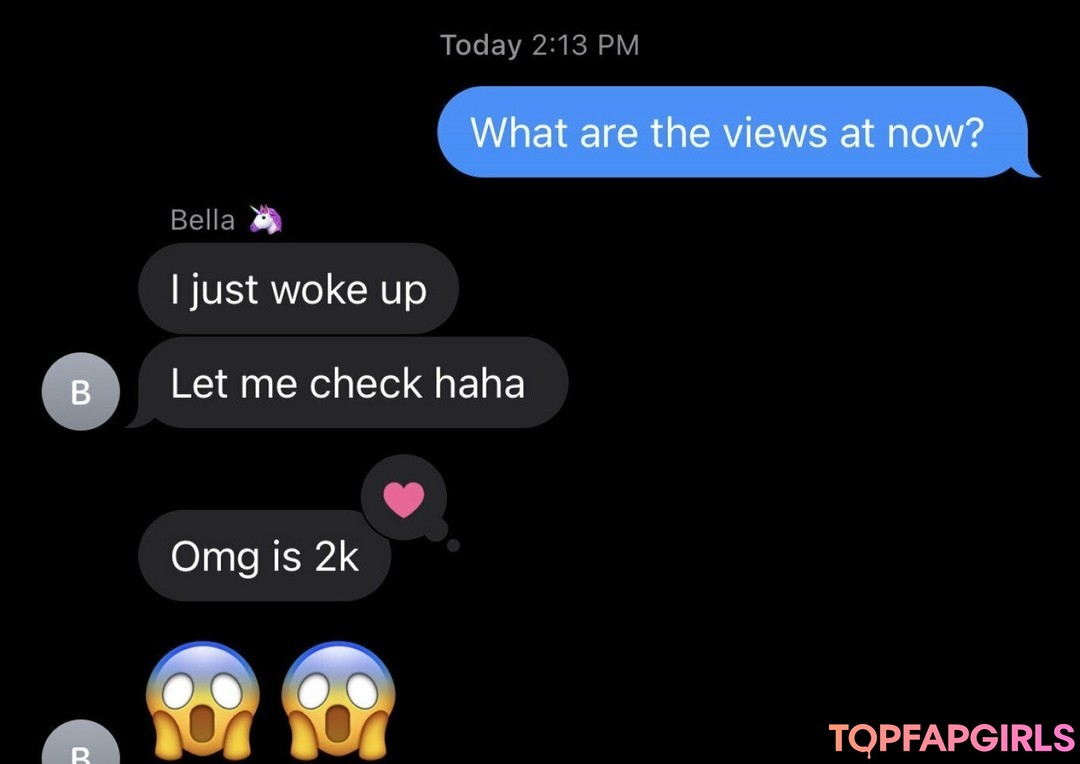The image size is (1080, 764).
Task: Open Bella's contact avatar beside 'Let me check haha'
Action: tap(81, 393)
